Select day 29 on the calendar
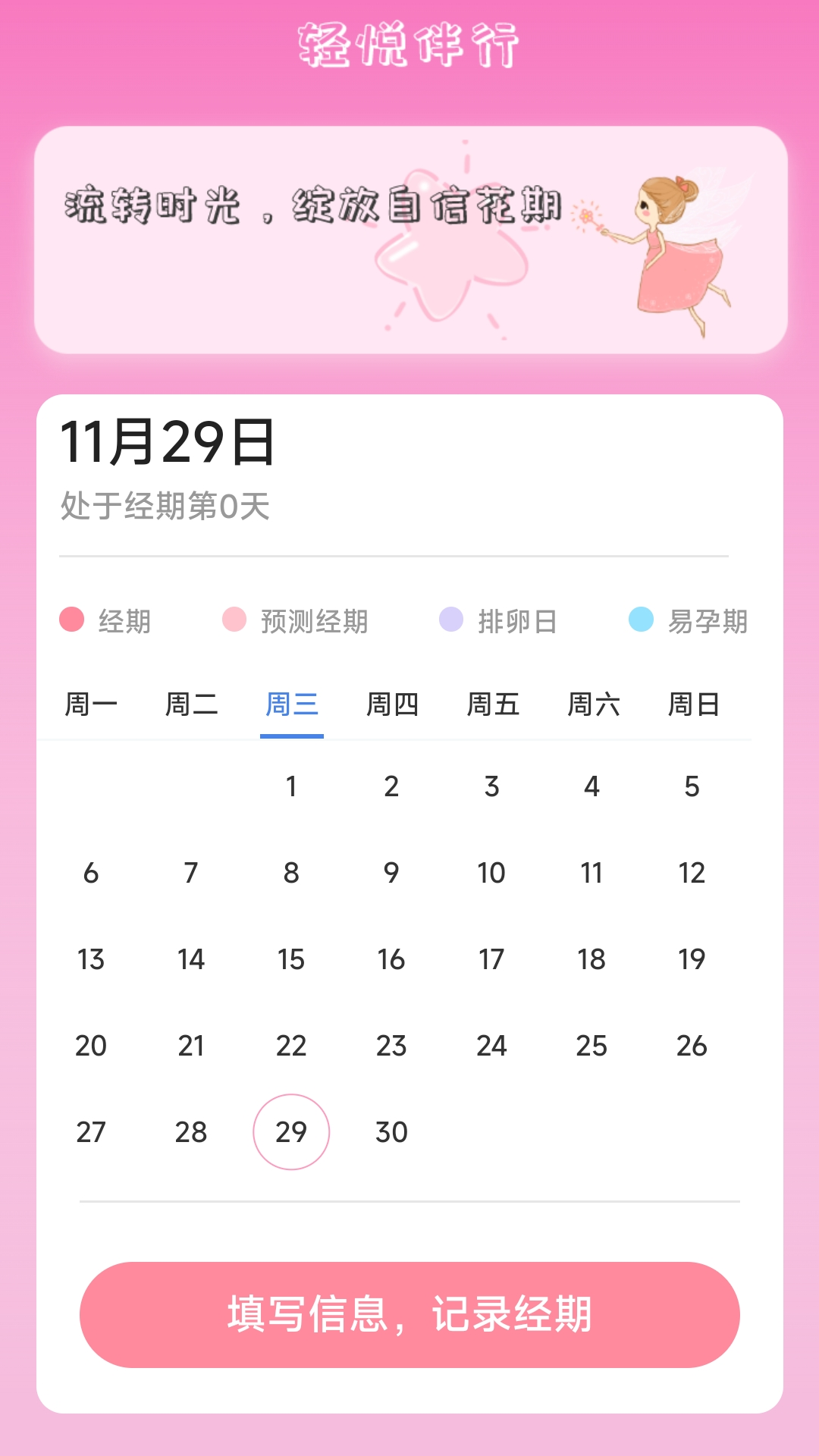The image size is (819, 1456). click(x=291, y=1131)
